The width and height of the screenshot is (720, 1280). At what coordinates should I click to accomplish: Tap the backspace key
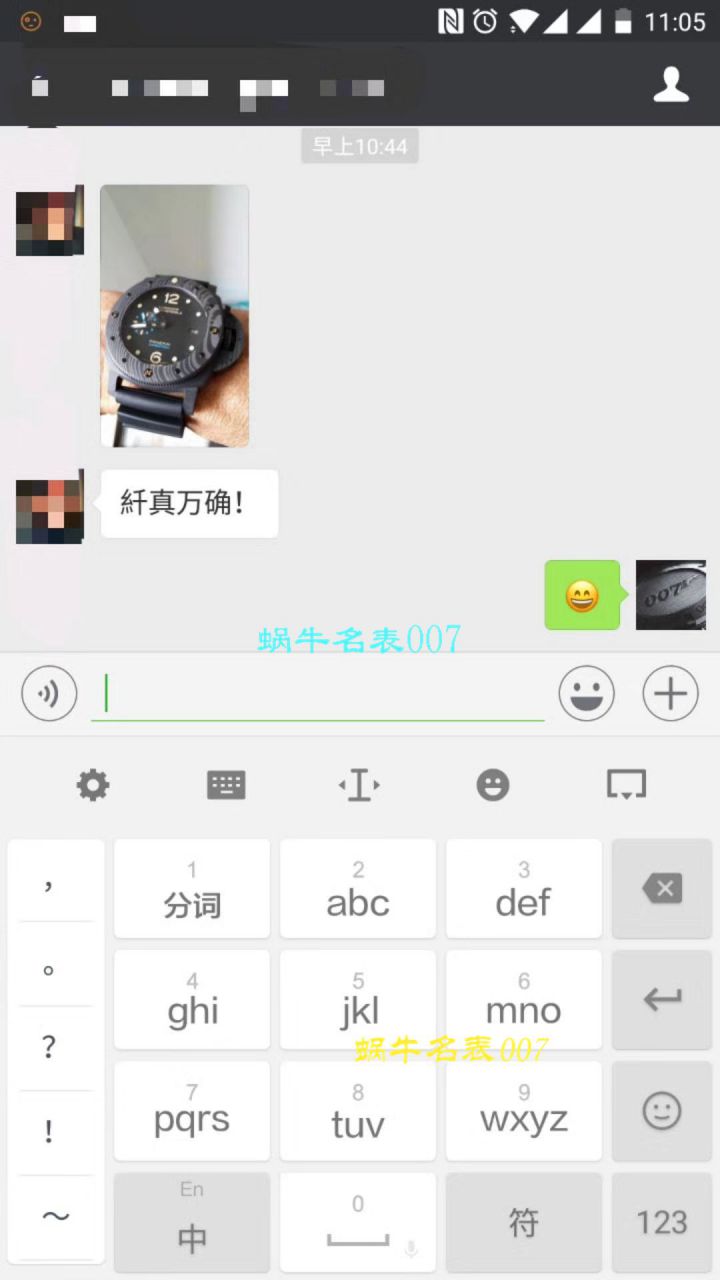click(662, 888)
